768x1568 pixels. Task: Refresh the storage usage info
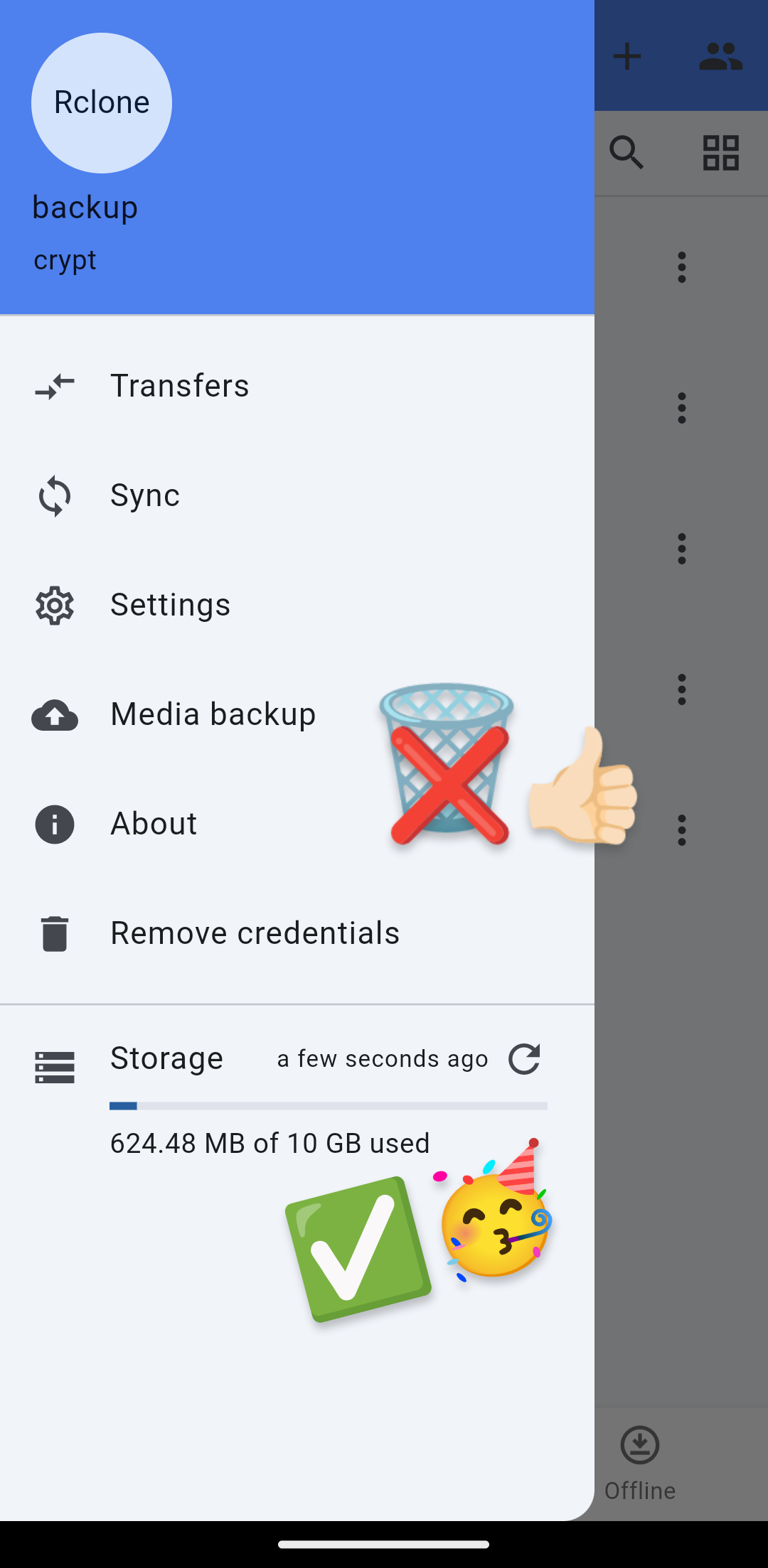525,1059
